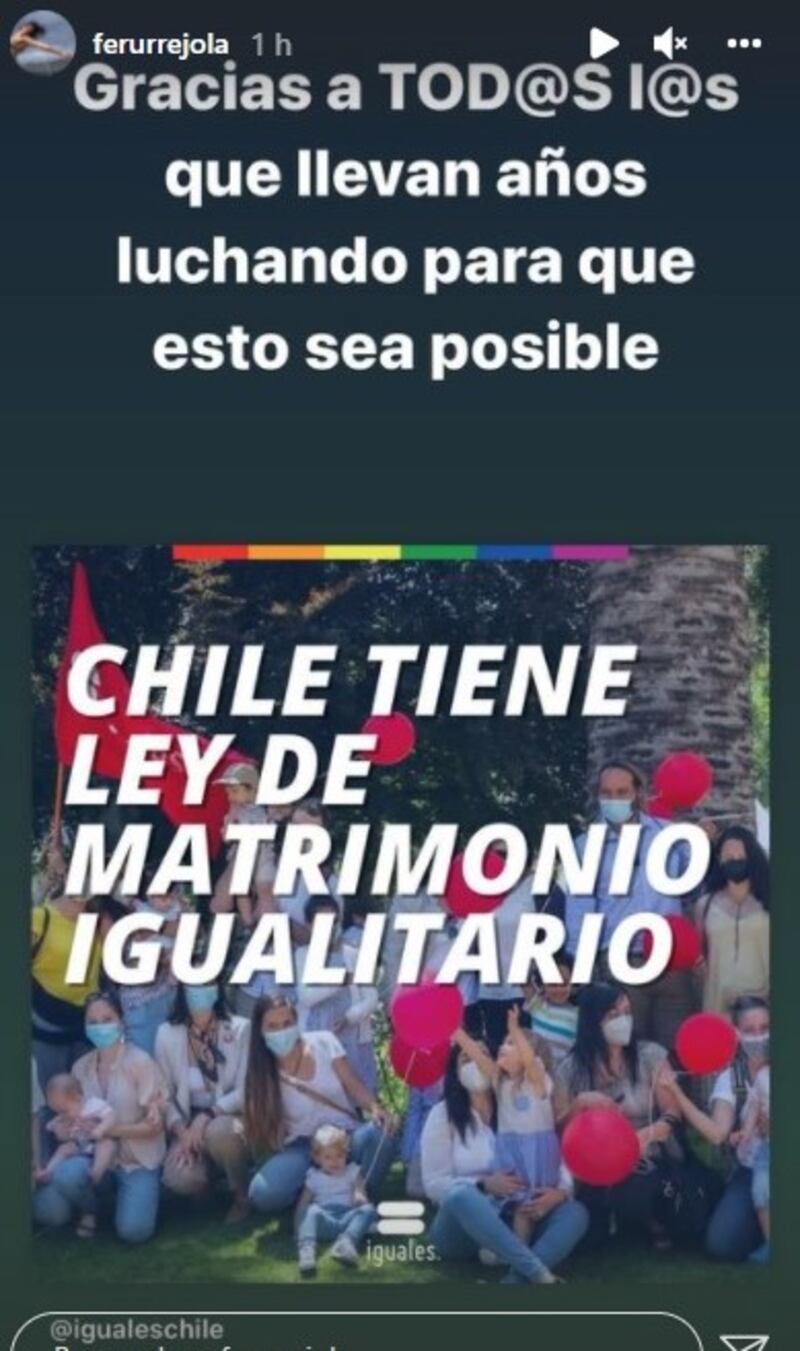Tap the ferurrejola username

[x=160, y=44]
